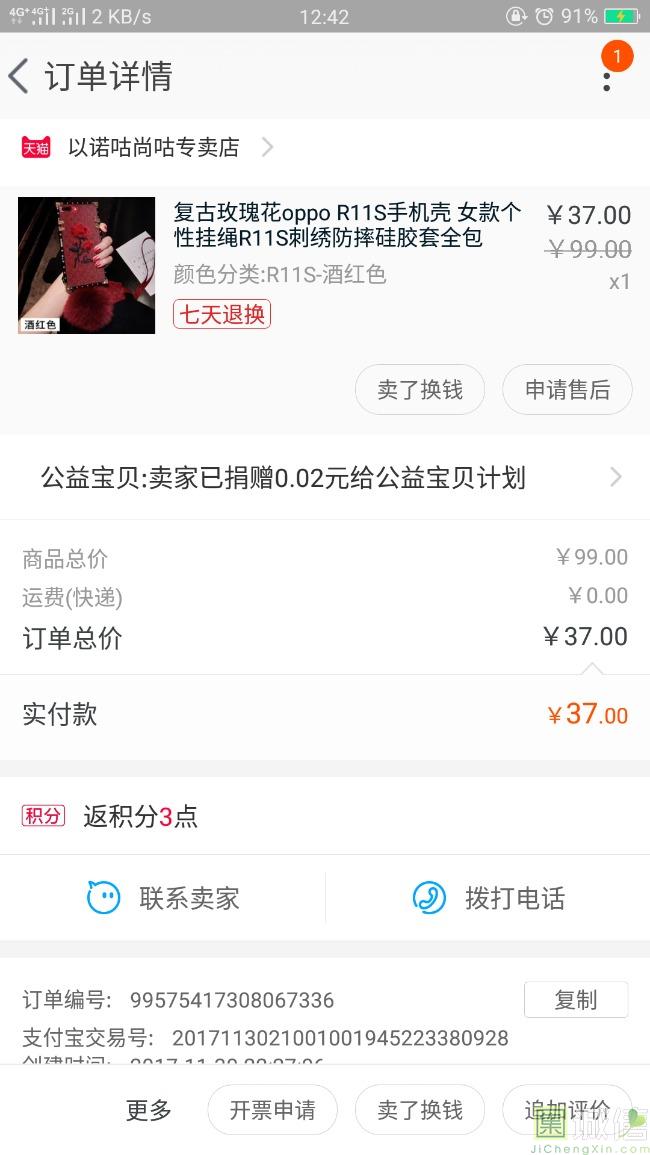This screenshot has height=1155, width=650.
Task: Go back from the 订单详情 page
Action: [20, 76]
